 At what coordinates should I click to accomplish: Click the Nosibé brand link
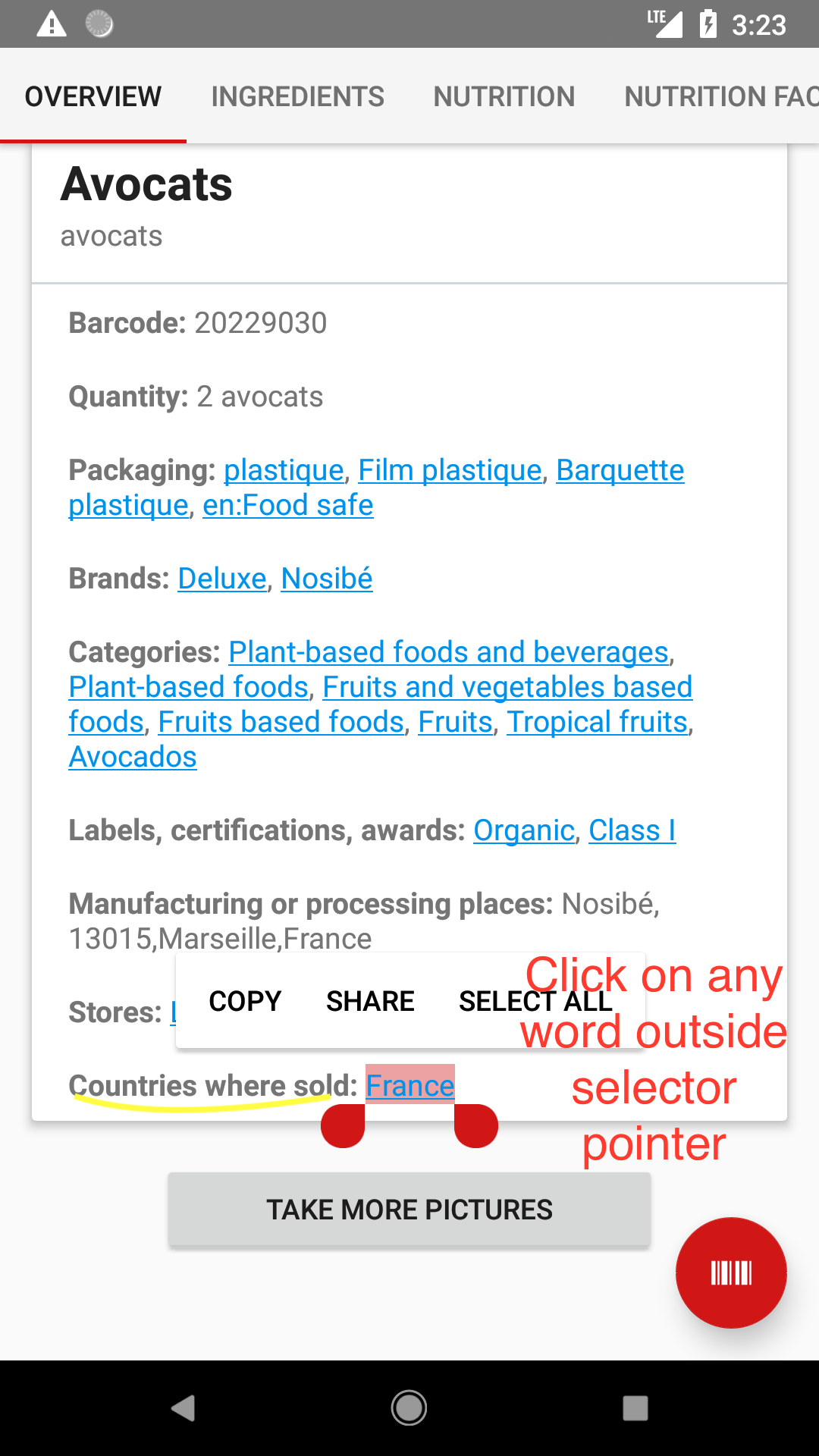(x=326, y=578)
